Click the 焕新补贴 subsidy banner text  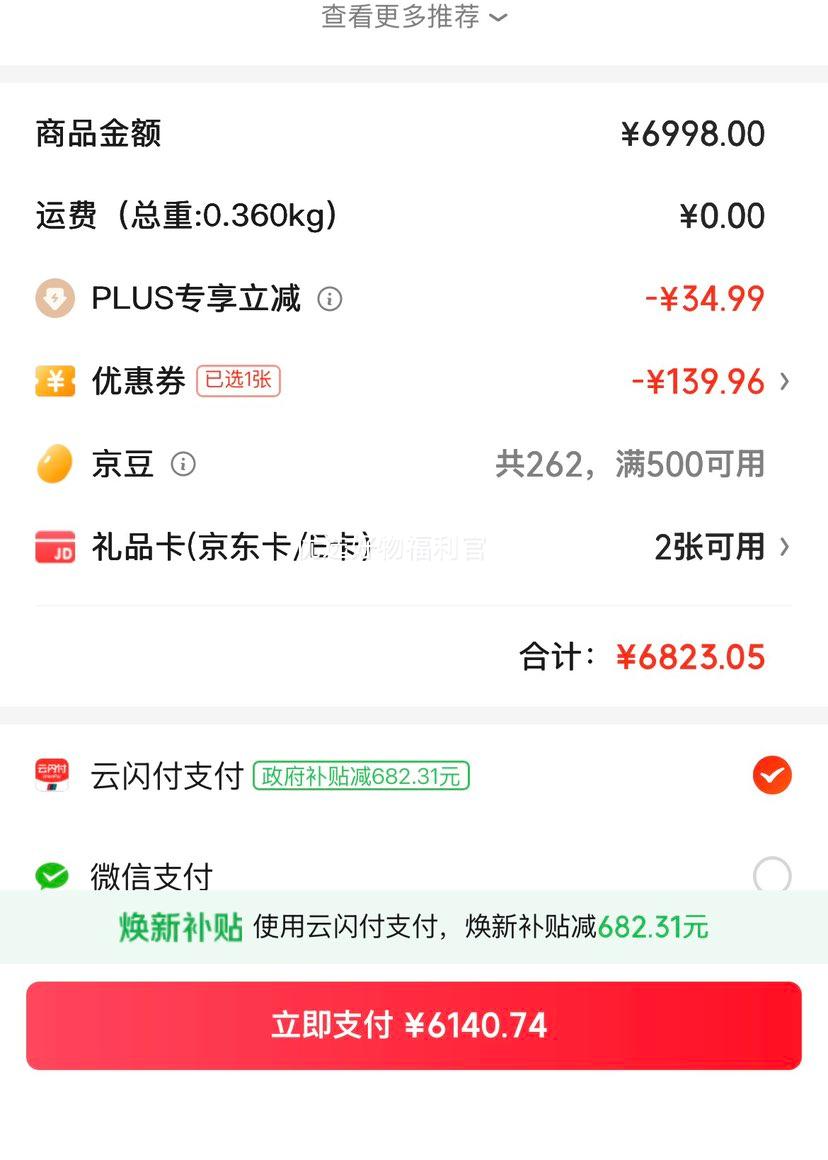[180, 928]
